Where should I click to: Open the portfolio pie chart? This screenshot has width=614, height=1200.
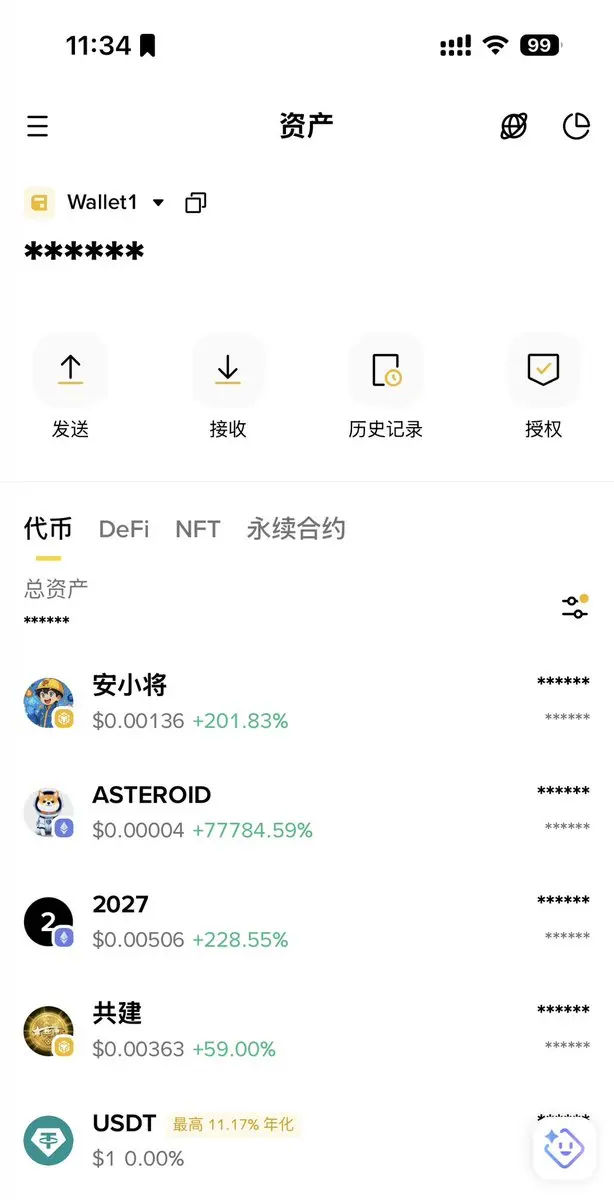click(x=576, y=126)
